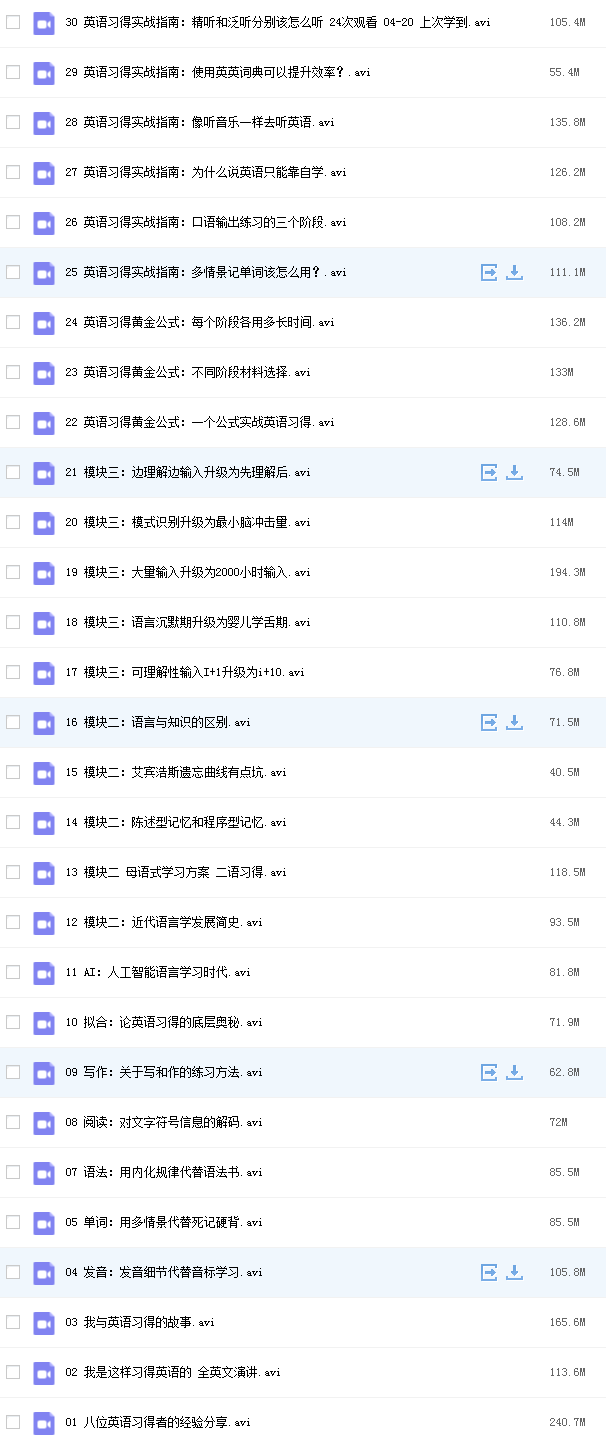Select checkbox for 11 AI：人工智能语言学习时代

[x=13, y=972]
